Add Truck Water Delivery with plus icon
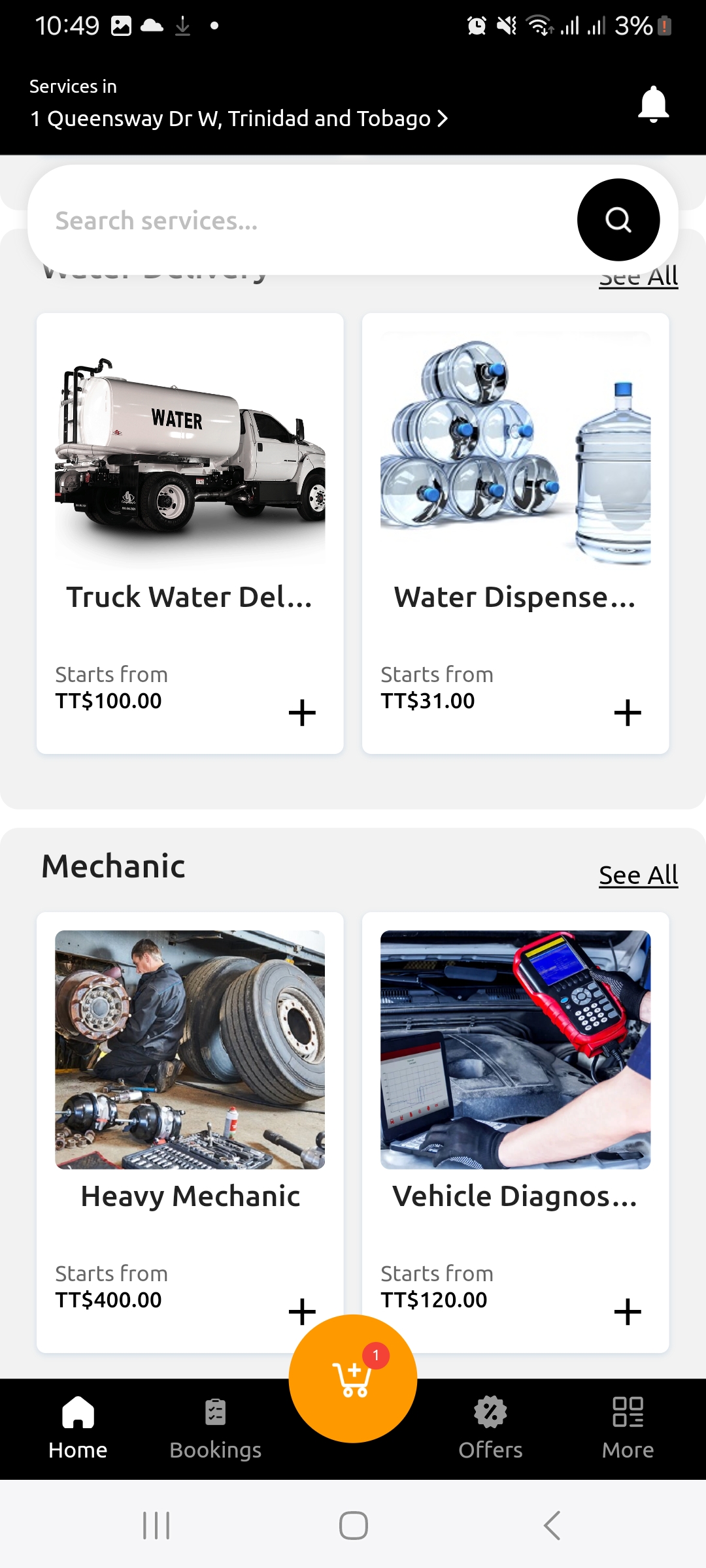This screenshot has width=706, height=1568. coord(302,712)
